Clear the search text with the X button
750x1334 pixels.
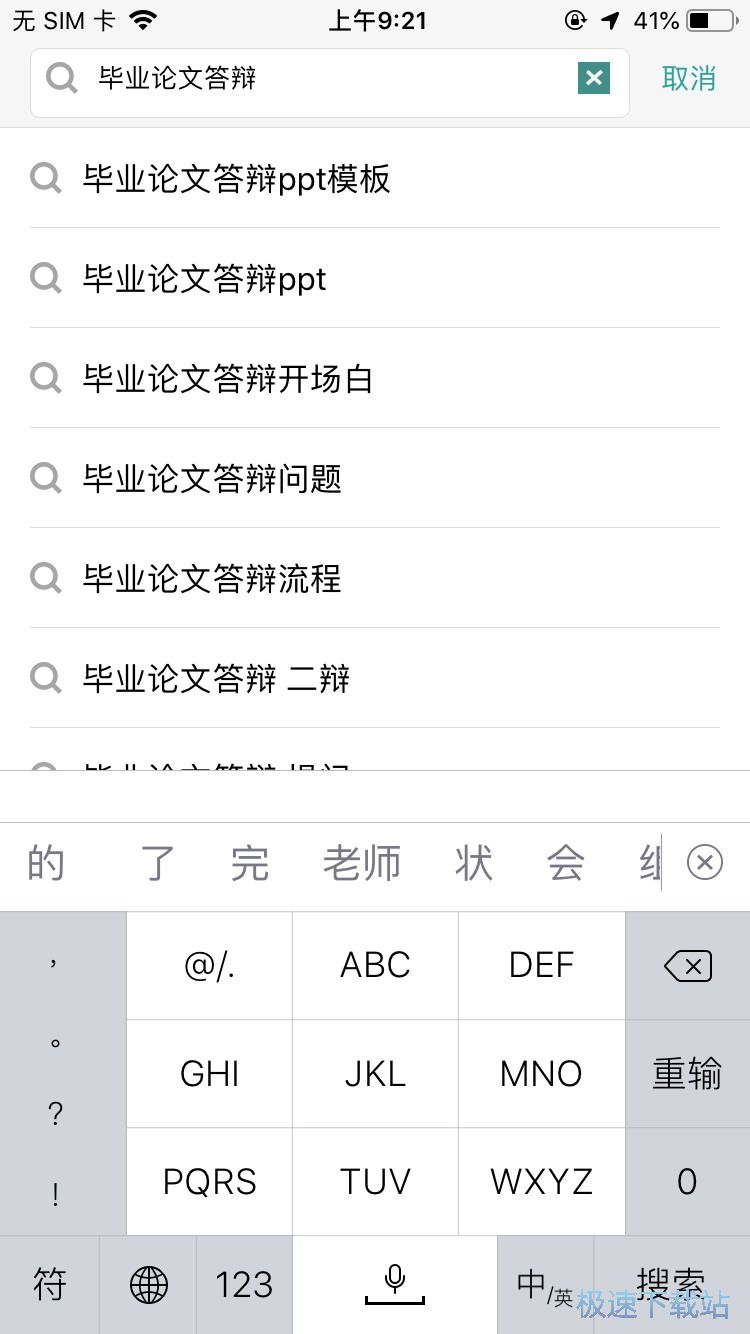coord(594,78)
